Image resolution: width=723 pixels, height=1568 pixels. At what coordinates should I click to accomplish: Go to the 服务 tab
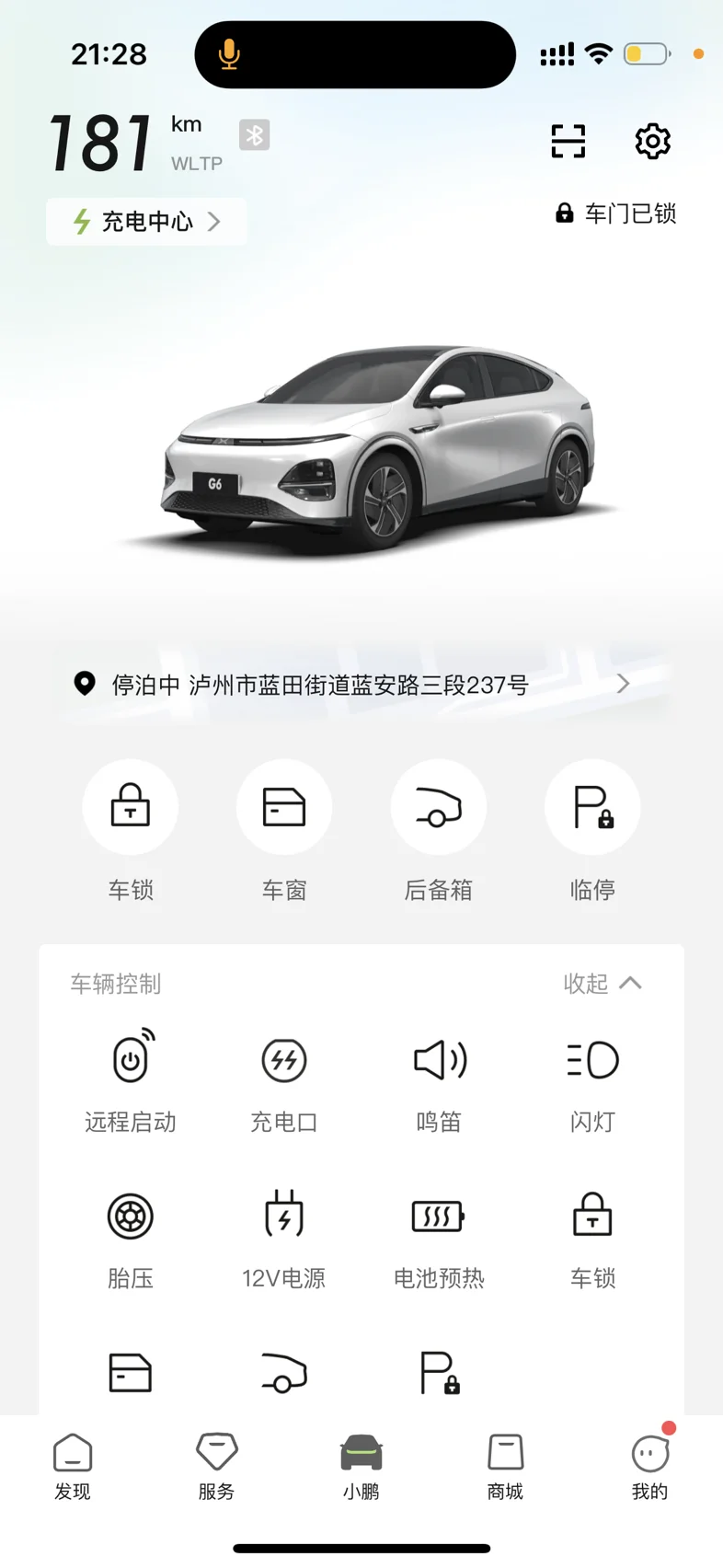[x=217, y=1467]
